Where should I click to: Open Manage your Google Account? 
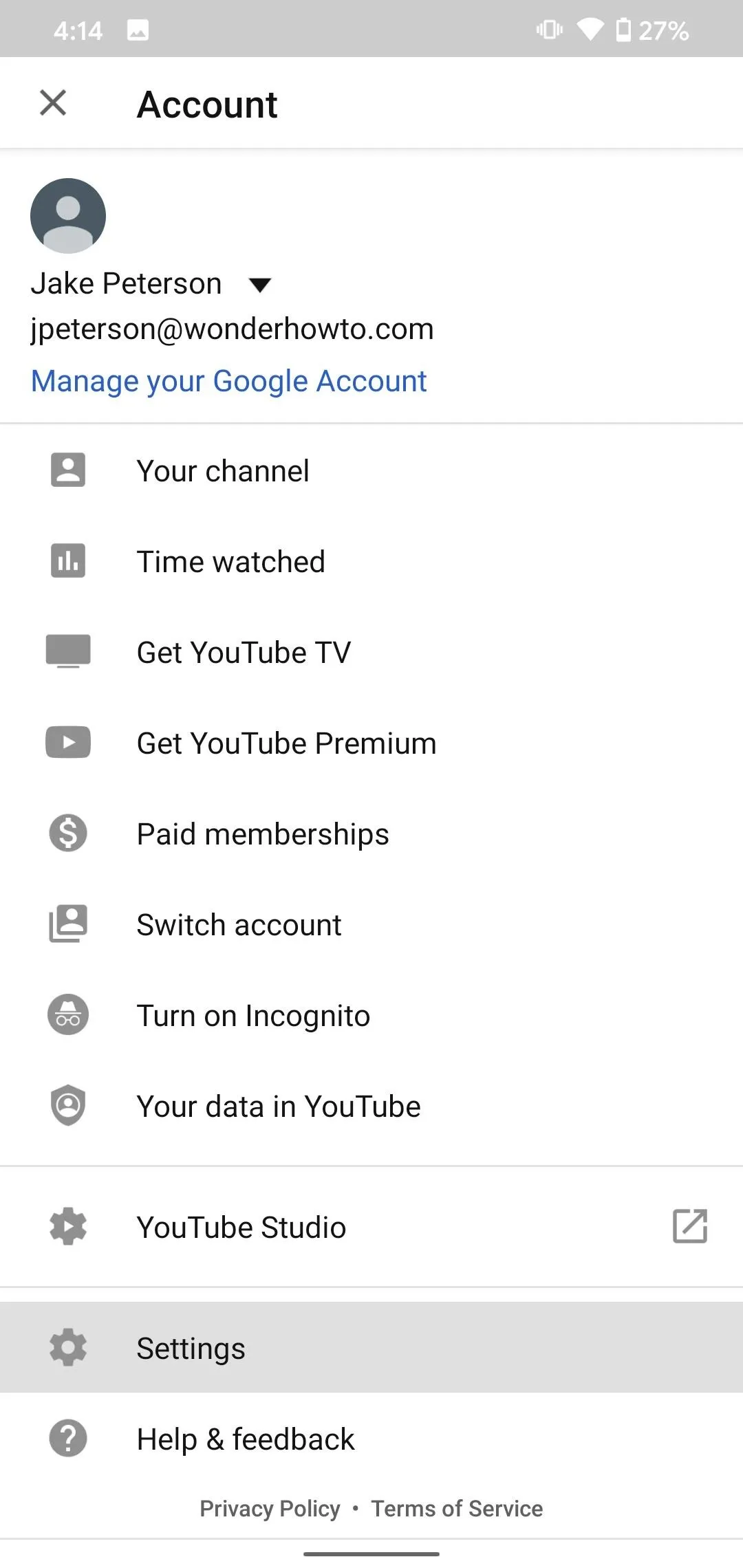(x=229, y=381)
